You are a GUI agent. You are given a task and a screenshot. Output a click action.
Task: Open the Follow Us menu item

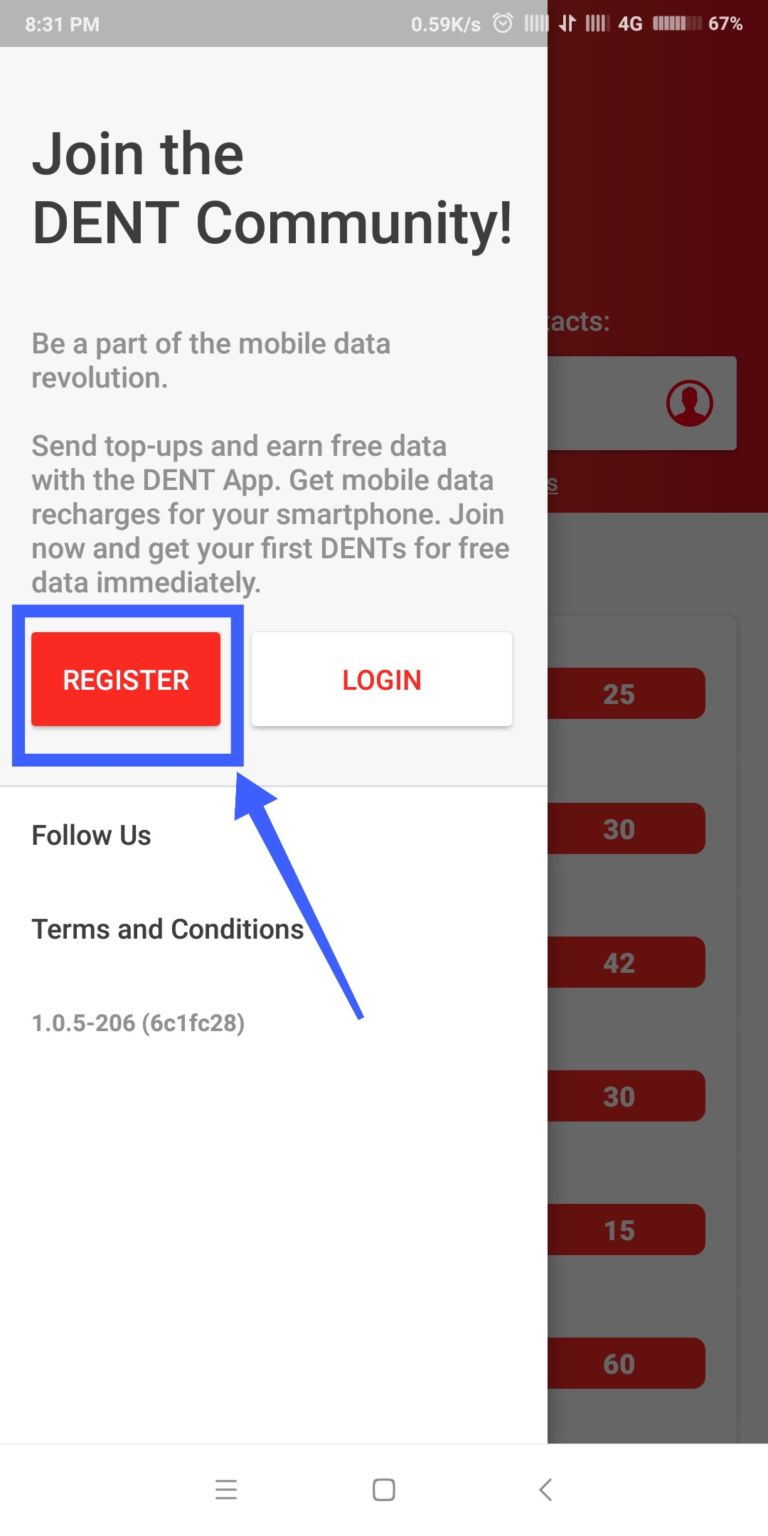pyautogui.click(x=91, y=835)
